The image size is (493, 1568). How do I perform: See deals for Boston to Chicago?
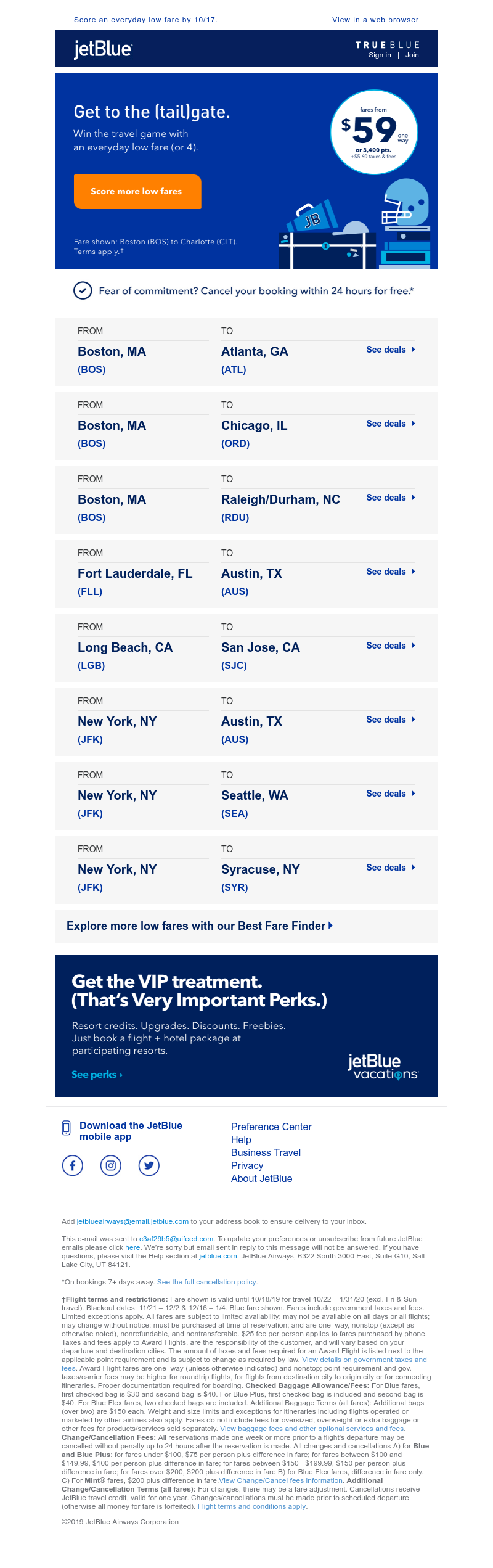pos(390,424)
